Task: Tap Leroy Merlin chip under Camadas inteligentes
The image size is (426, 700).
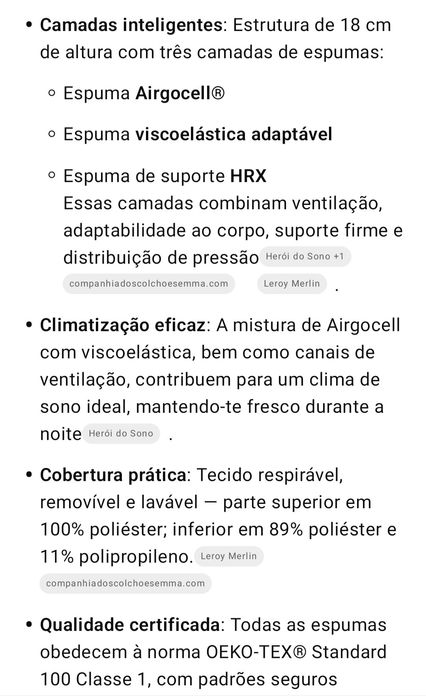Action: click(292, 284)
